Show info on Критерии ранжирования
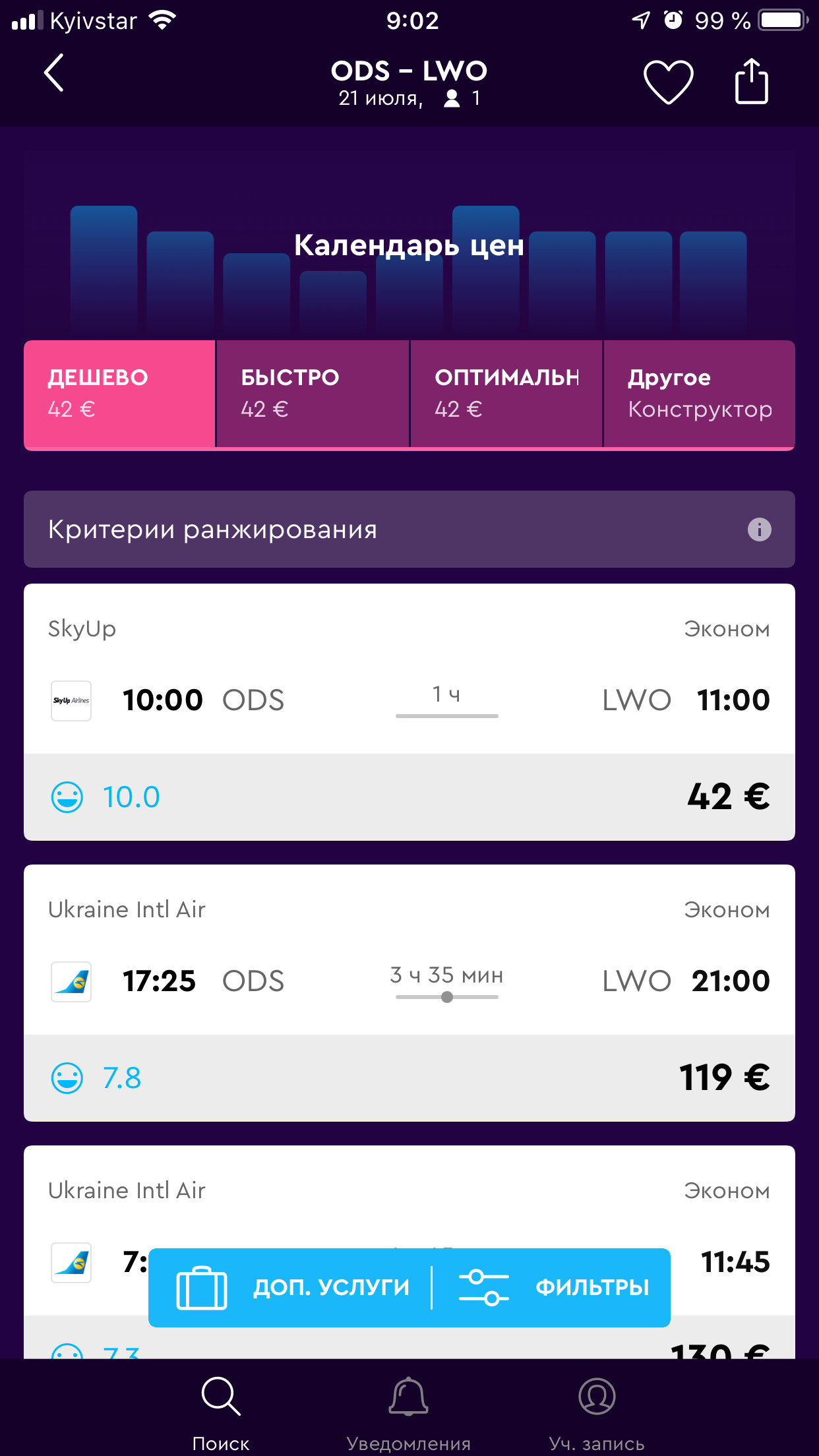 tap(759, 530)
